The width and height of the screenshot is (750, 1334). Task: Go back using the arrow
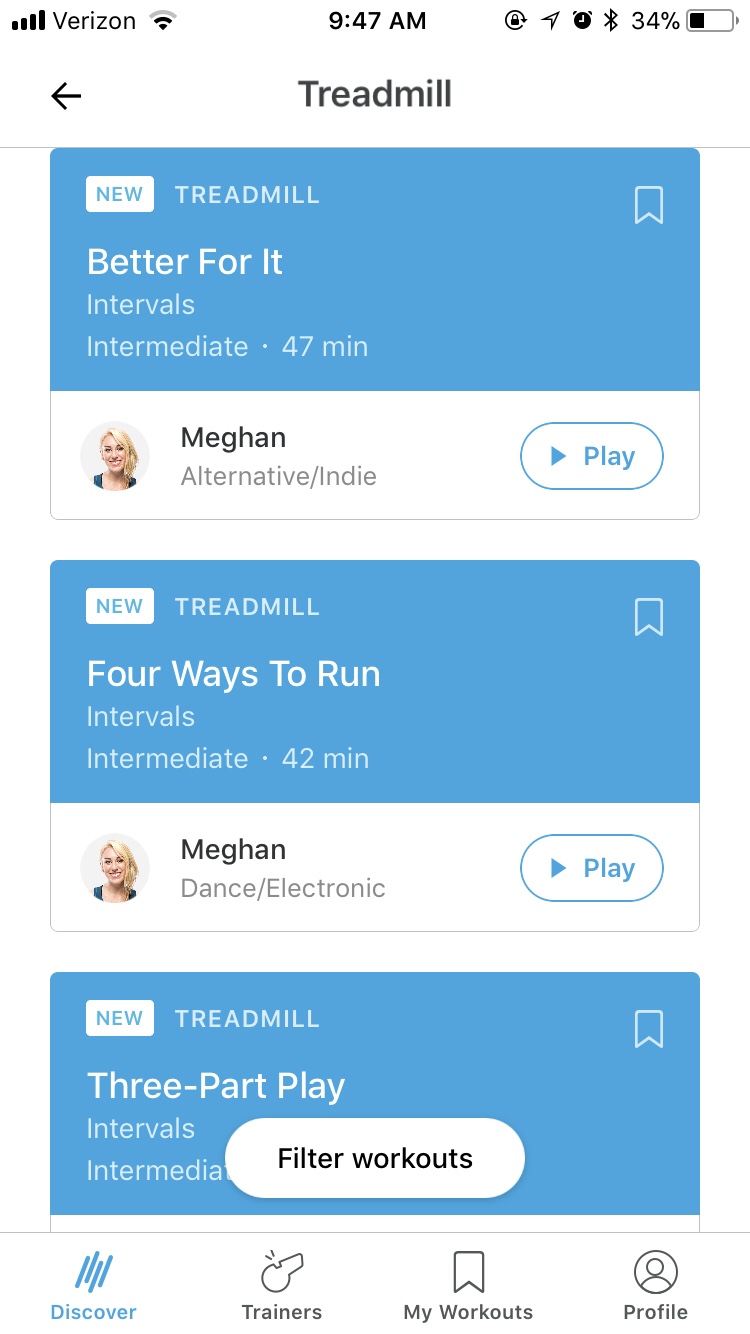point(66,96)
